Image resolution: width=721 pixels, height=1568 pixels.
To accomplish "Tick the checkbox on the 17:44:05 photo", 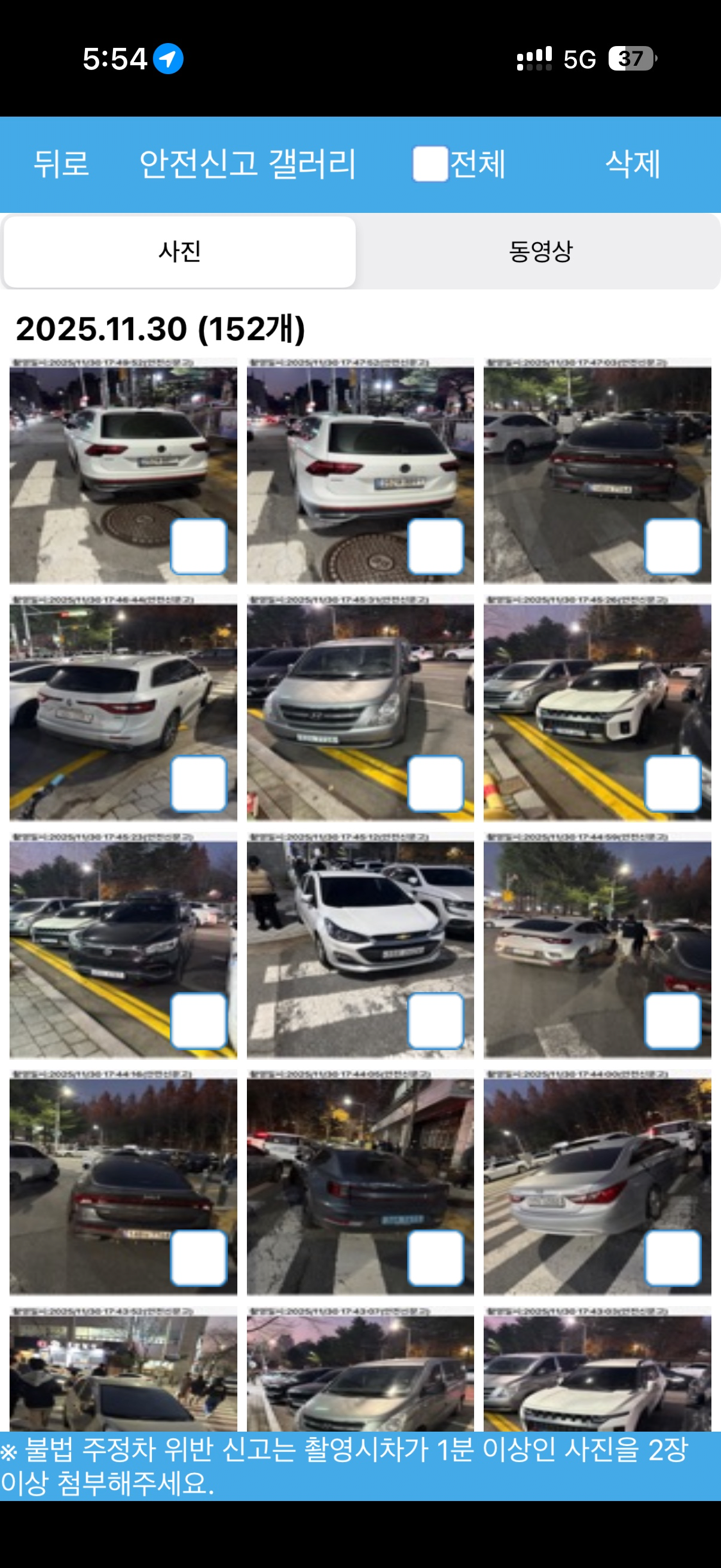I will pyautogui.click(x=436, y=1258).
